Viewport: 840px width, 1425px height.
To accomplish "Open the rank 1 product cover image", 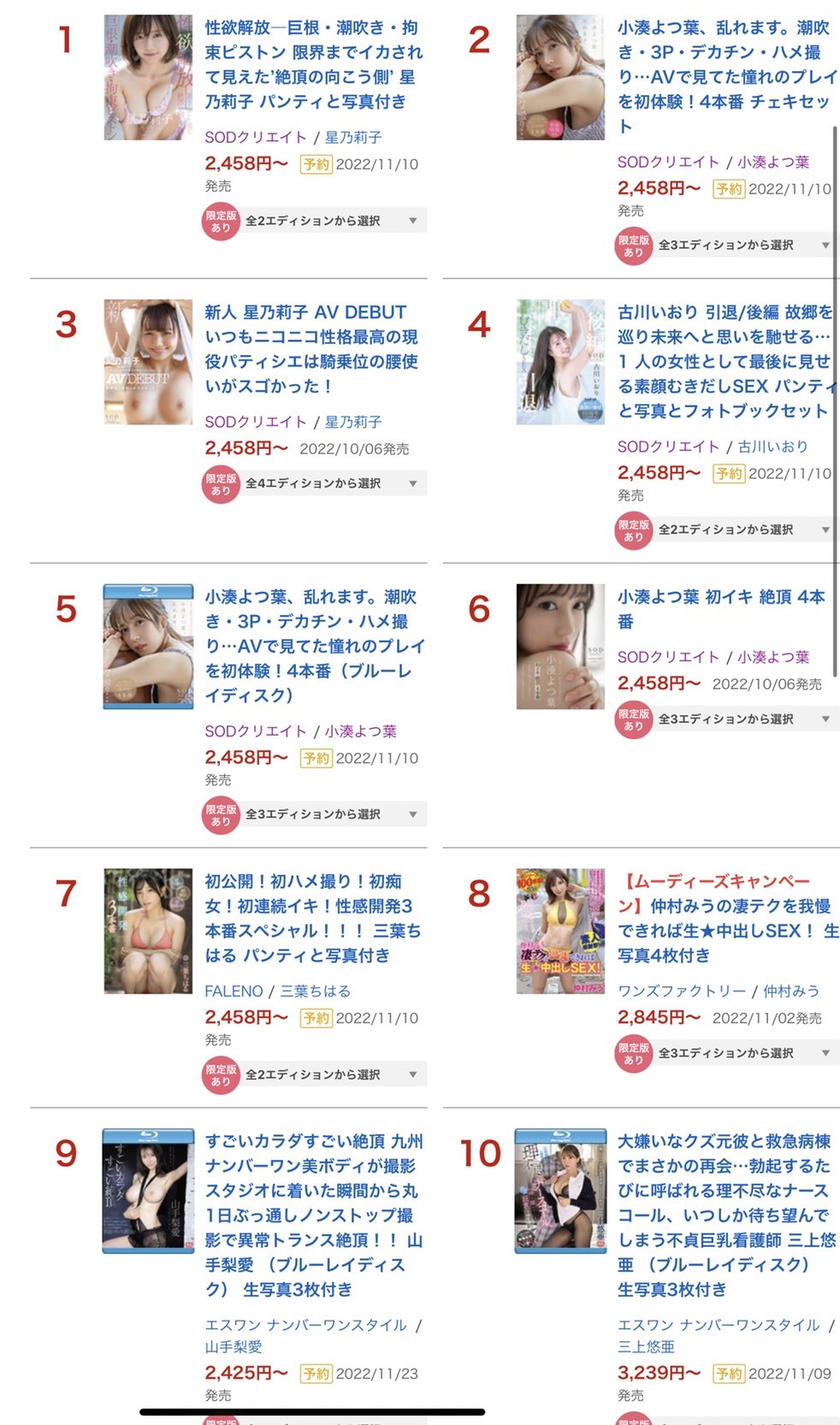I will pos(148,77).
